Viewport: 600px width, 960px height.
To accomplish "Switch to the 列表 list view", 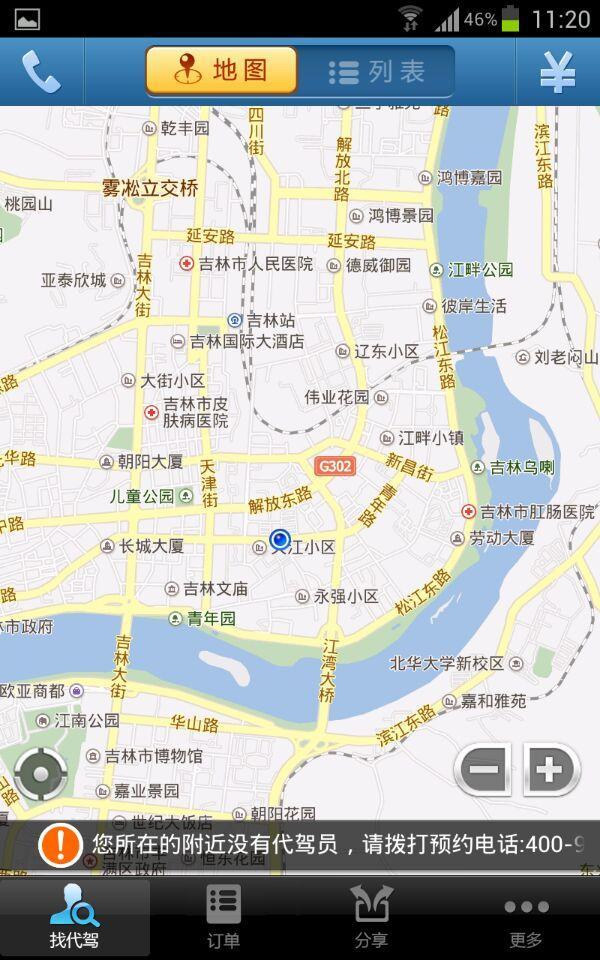I will point(377,71).
